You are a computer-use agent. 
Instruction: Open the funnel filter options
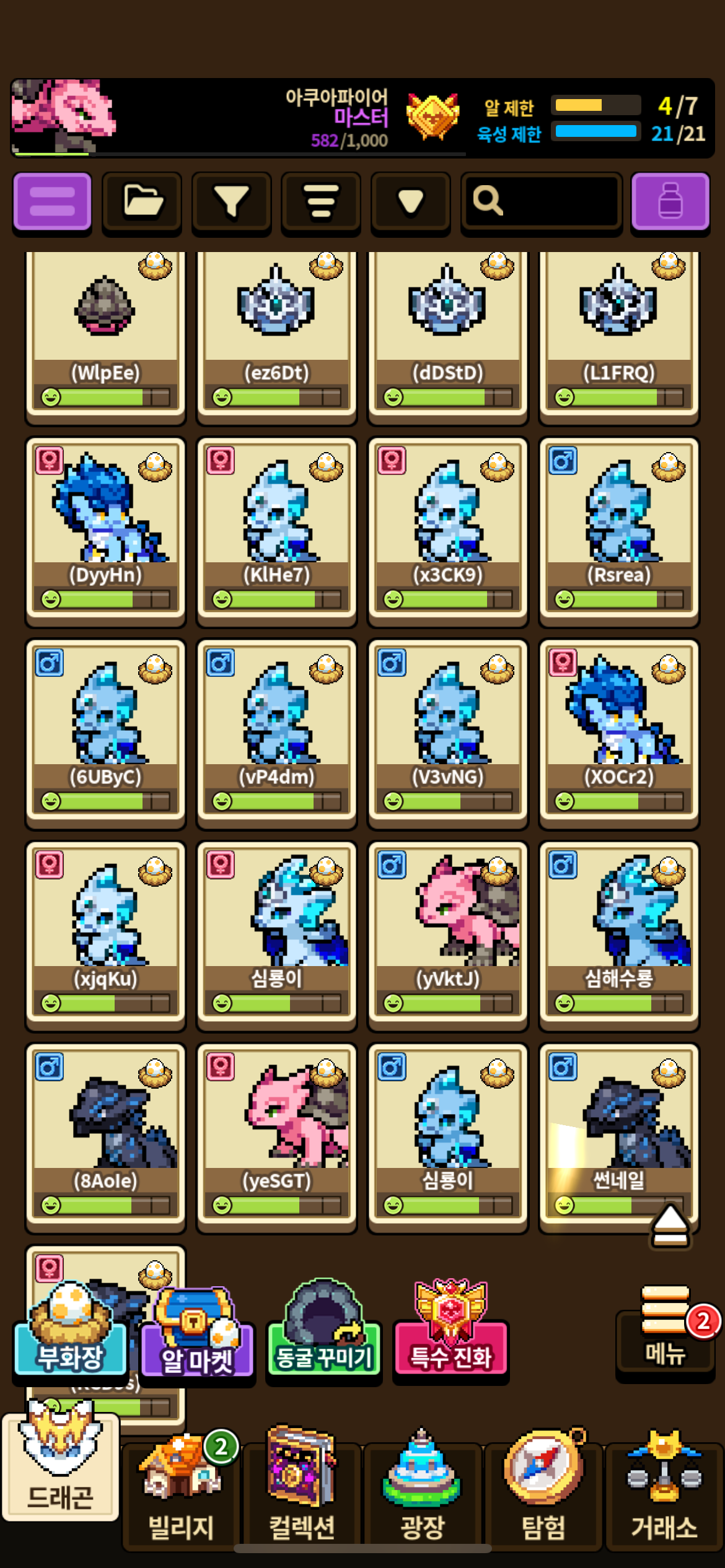click(x=231, y=202)
